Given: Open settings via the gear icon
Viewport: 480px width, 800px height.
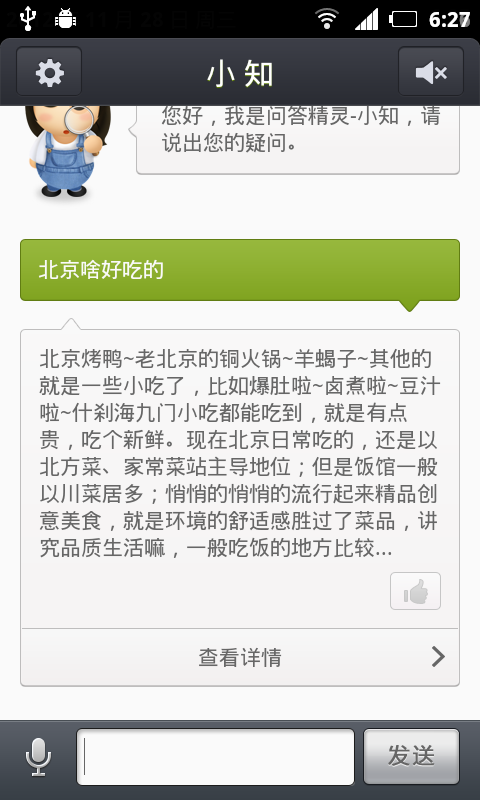Looking at the screenshot, I should click(49, 71).
